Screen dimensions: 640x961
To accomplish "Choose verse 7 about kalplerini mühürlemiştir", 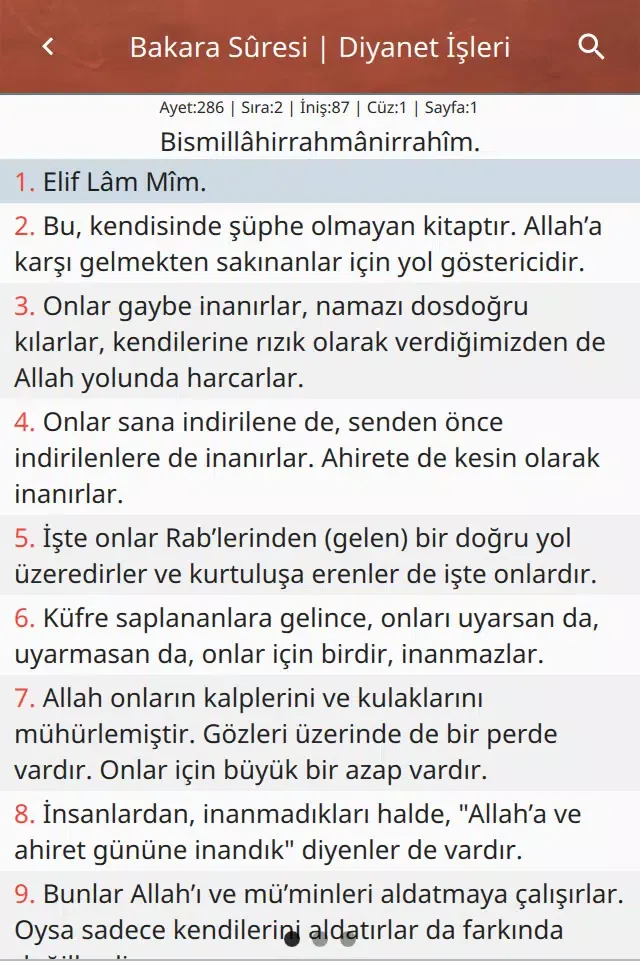I will [x=320, y=734].
